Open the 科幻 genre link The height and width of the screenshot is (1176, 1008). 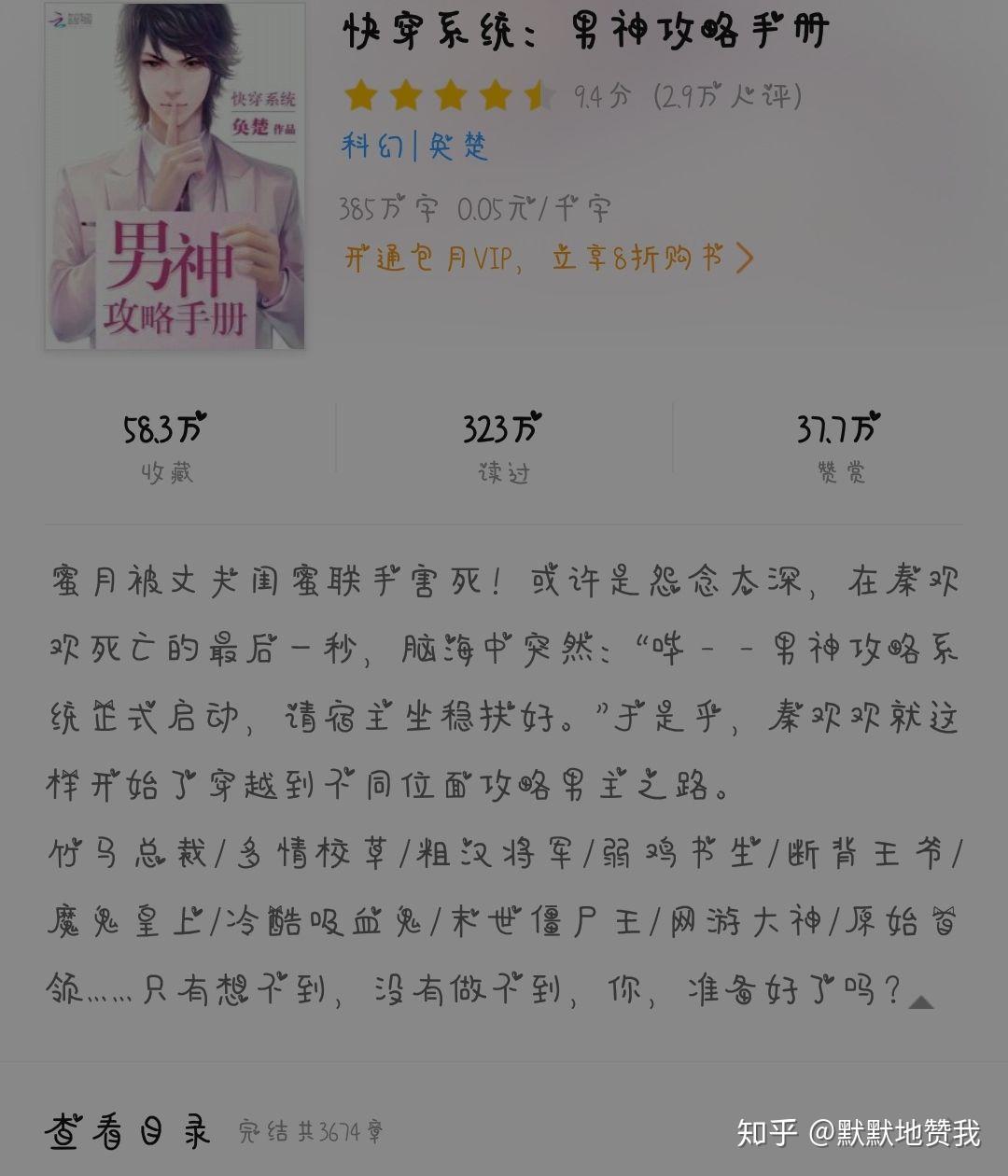tap(371, 146)
